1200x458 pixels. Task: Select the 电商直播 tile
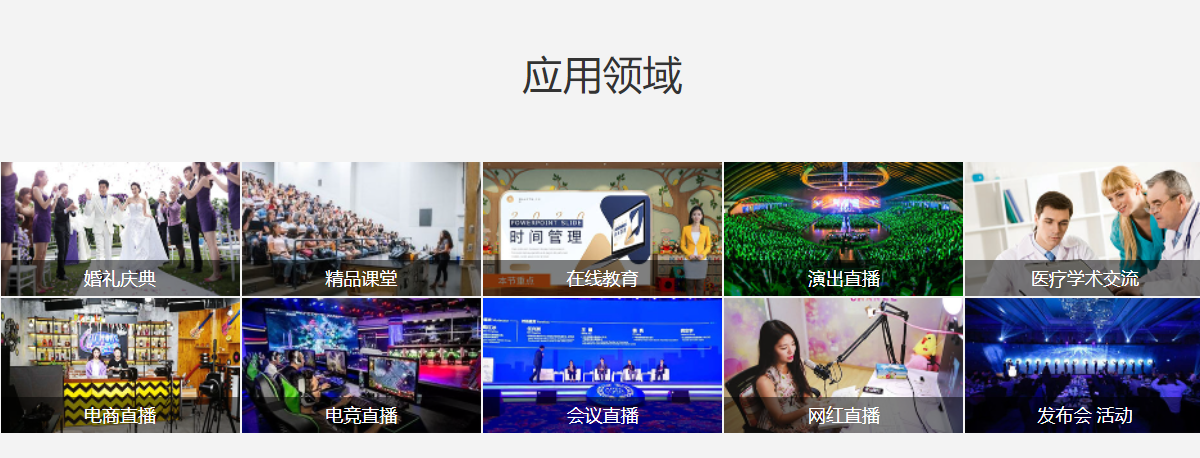pos(120,365)
